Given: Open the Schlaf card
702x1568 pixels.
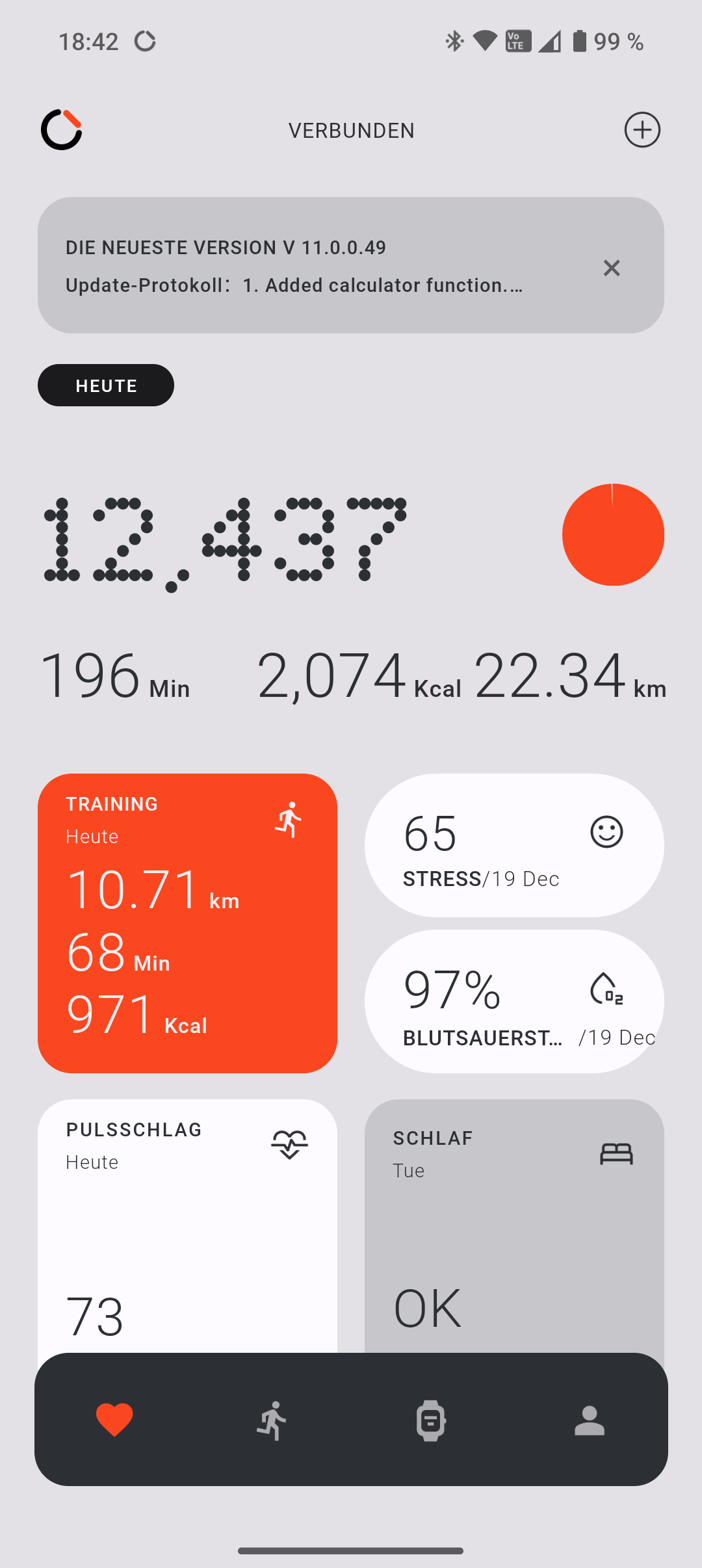Looking at the screenshot, I should coord(514,1226).
